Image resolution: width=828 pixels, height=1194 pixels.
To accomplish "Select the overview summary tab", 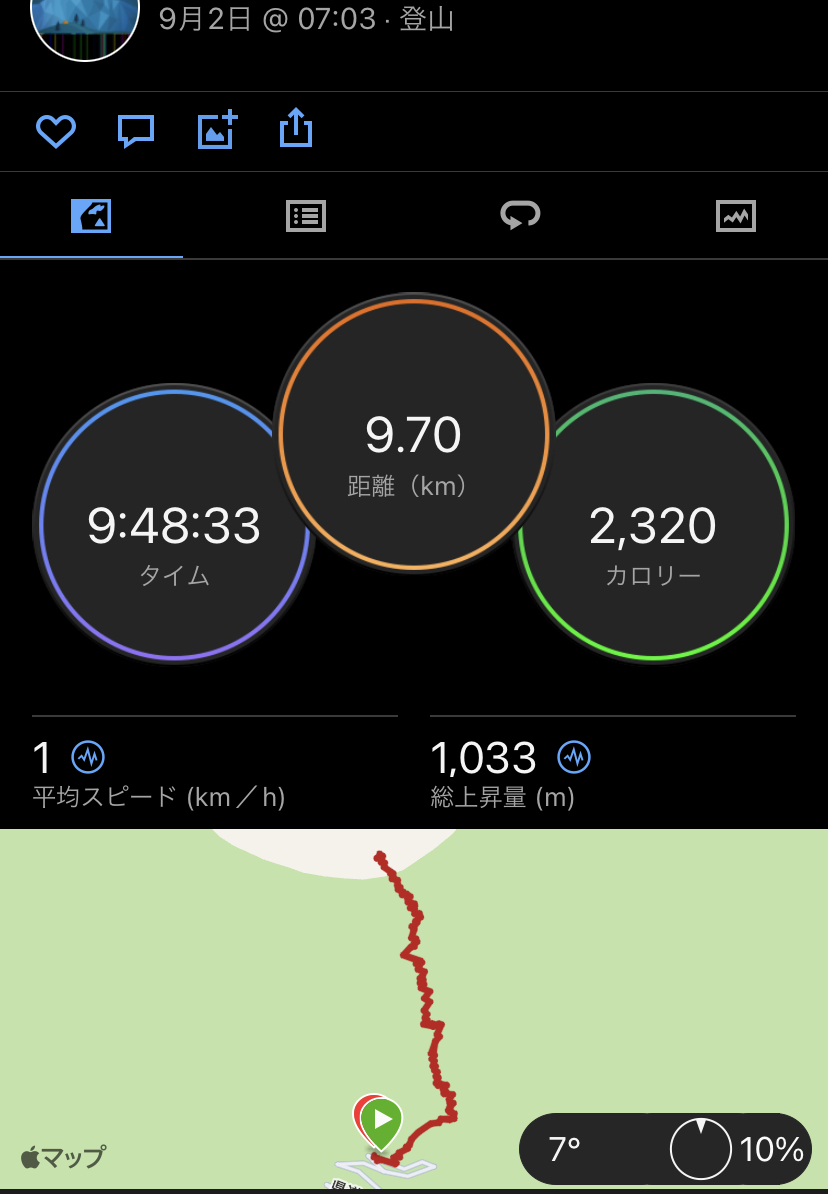I will [x=91, y=216].
